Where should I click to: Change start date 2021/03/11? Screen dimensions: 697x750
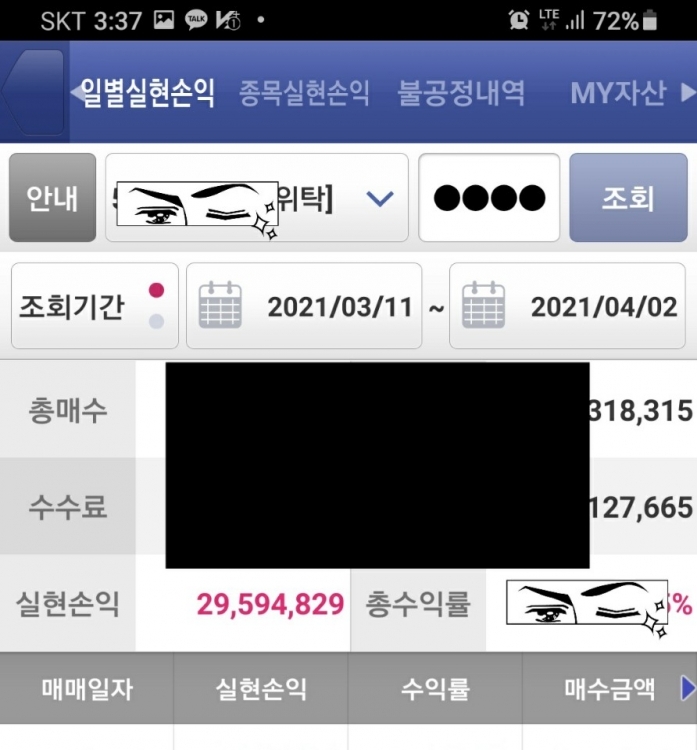coord(304,306)
